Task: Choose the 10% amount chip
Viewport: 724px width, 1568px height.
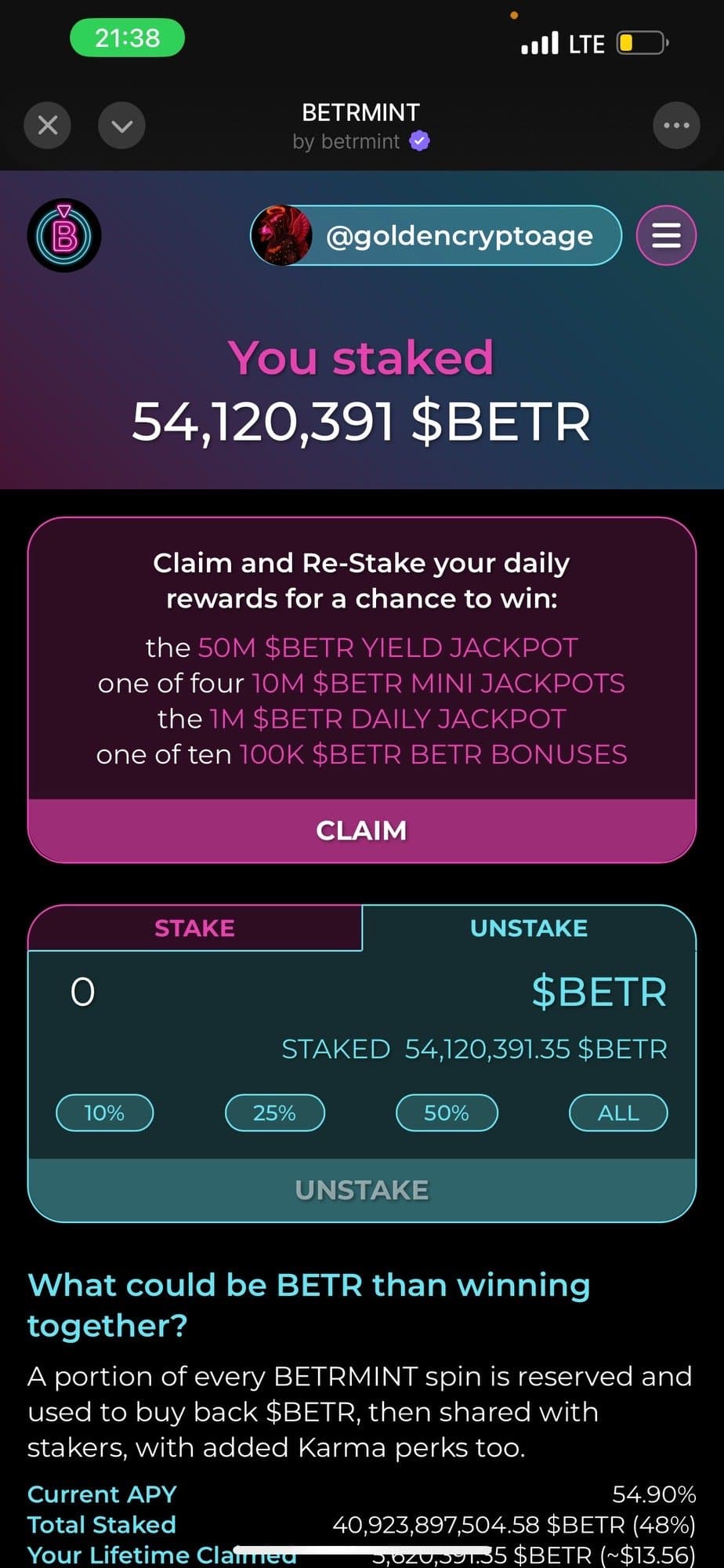Action: 104,1112
